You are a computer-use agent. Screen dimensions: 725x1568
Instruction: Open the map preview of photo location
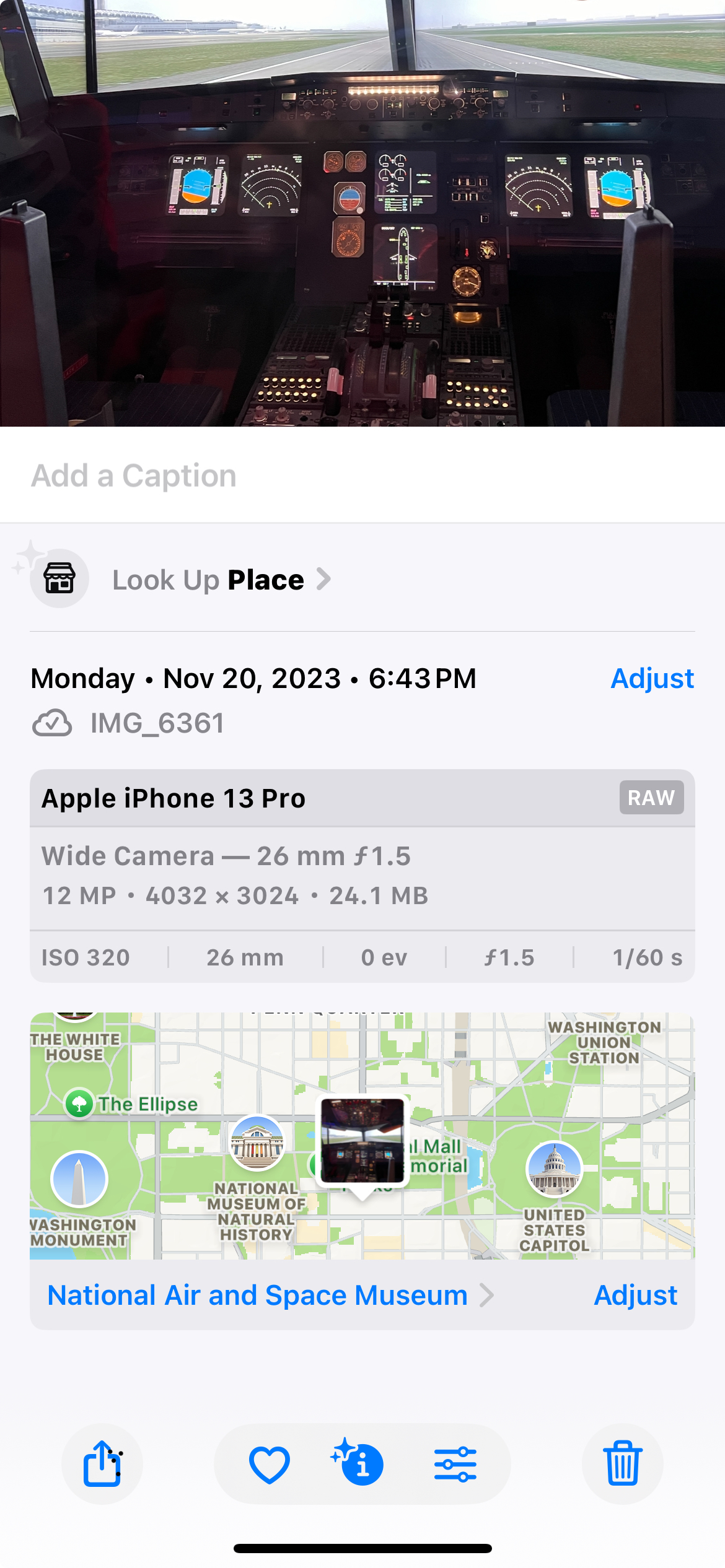point(362,1136)
